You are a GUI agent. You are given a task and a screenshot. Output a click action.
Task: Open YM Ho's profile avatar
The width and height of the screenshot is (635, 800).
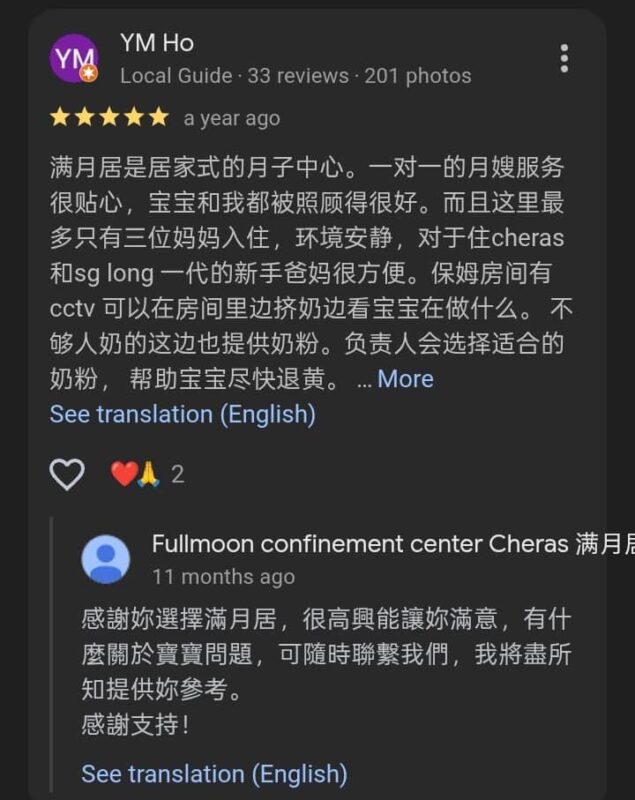pos(74,59)
